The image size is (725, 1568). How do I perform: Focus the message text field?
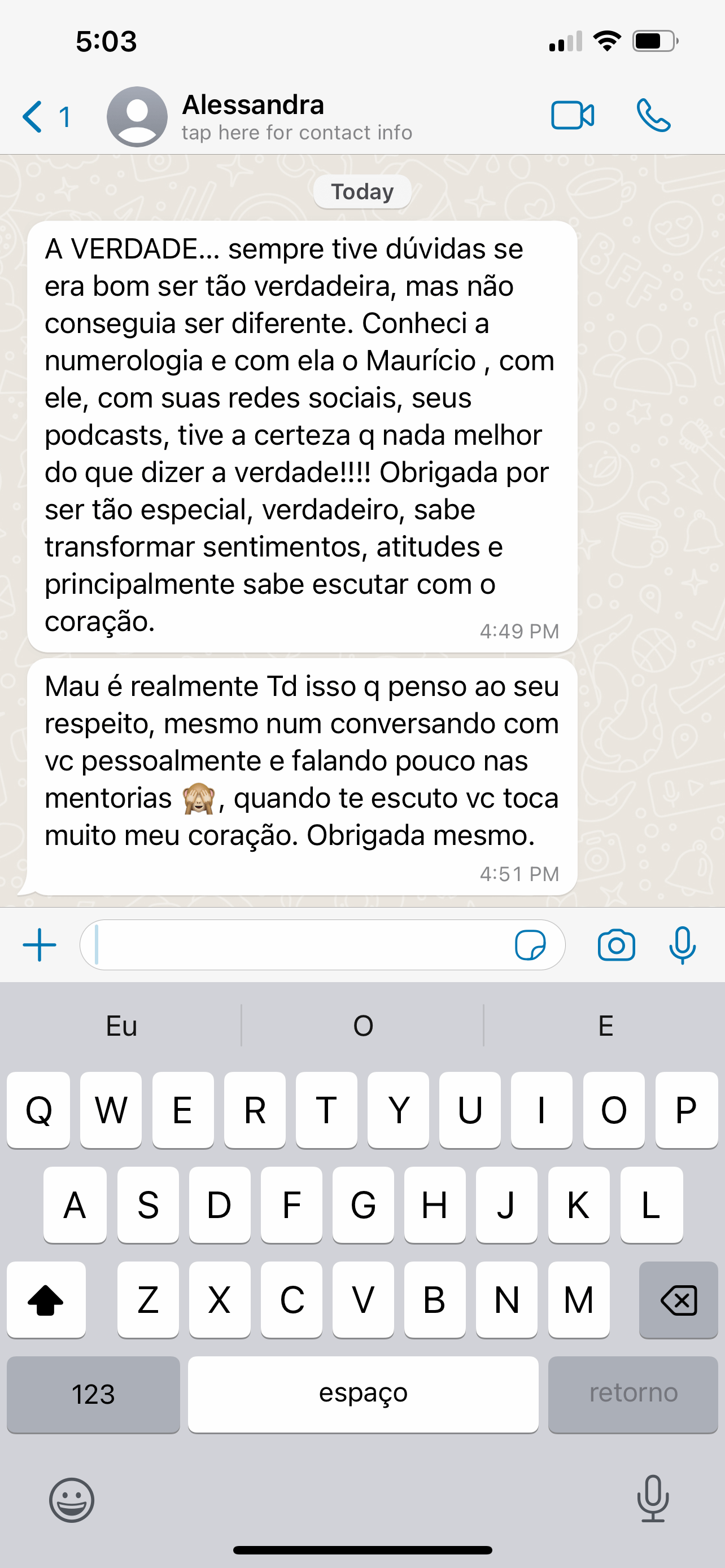coord(298,945)
